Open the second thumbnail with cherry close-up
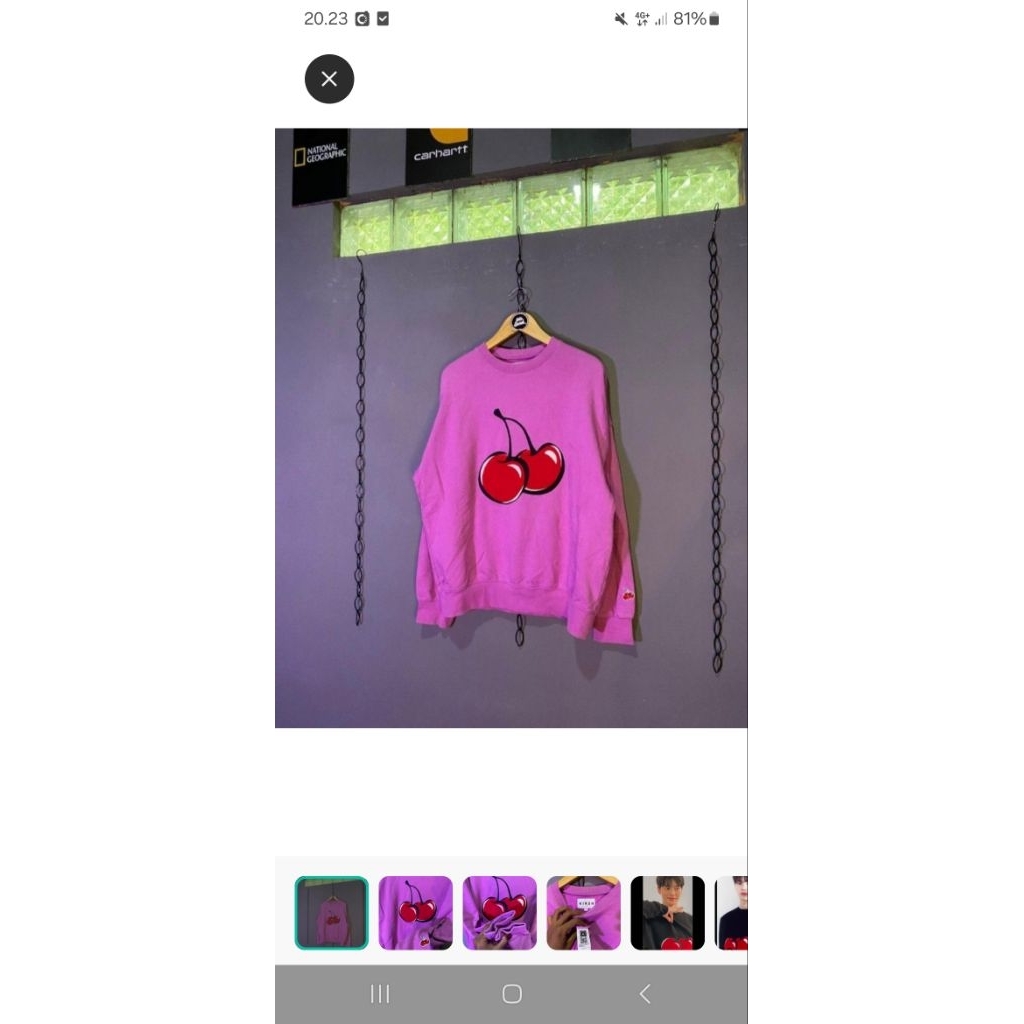 (x=415, y=913)
